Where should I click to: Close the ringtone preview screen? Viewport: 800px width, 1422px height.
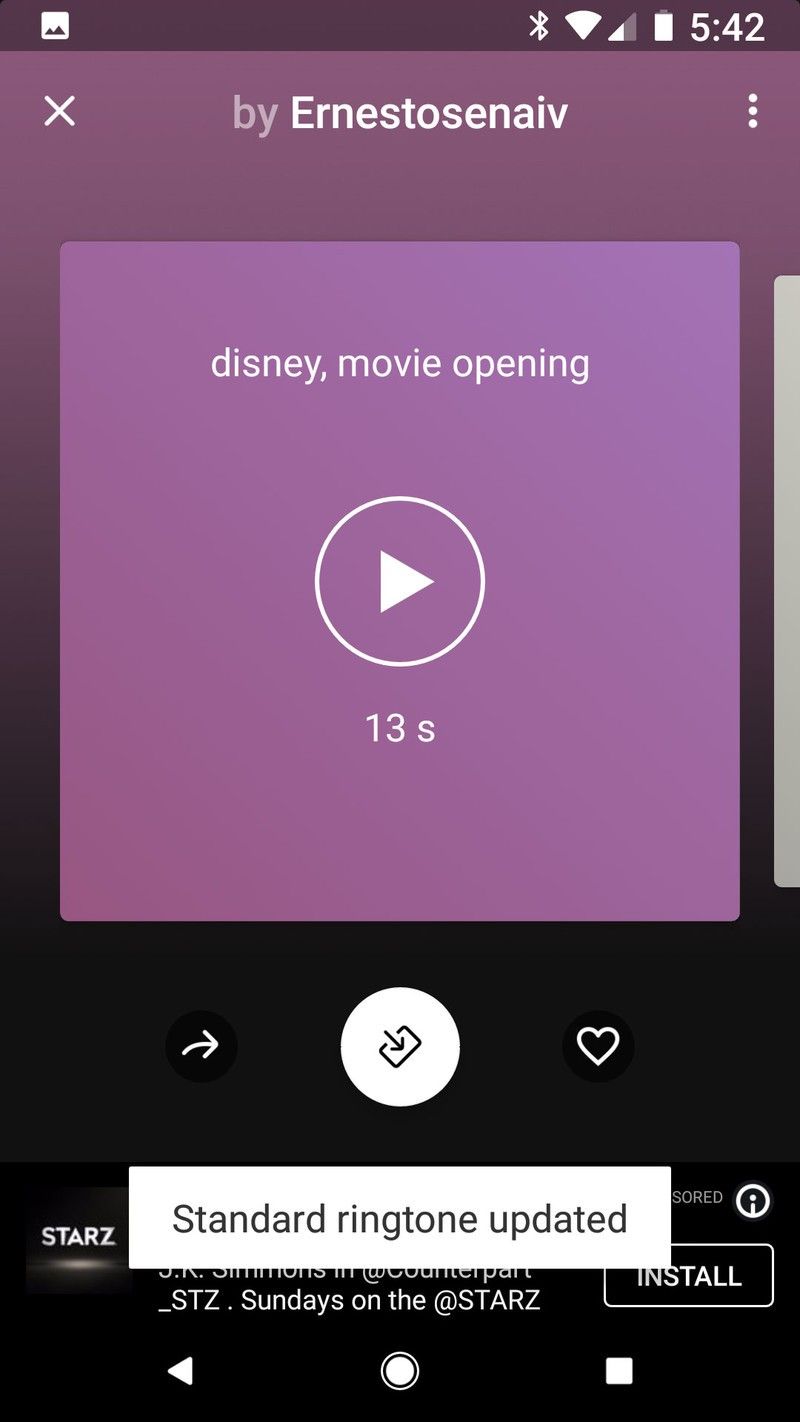coord(60,111)
